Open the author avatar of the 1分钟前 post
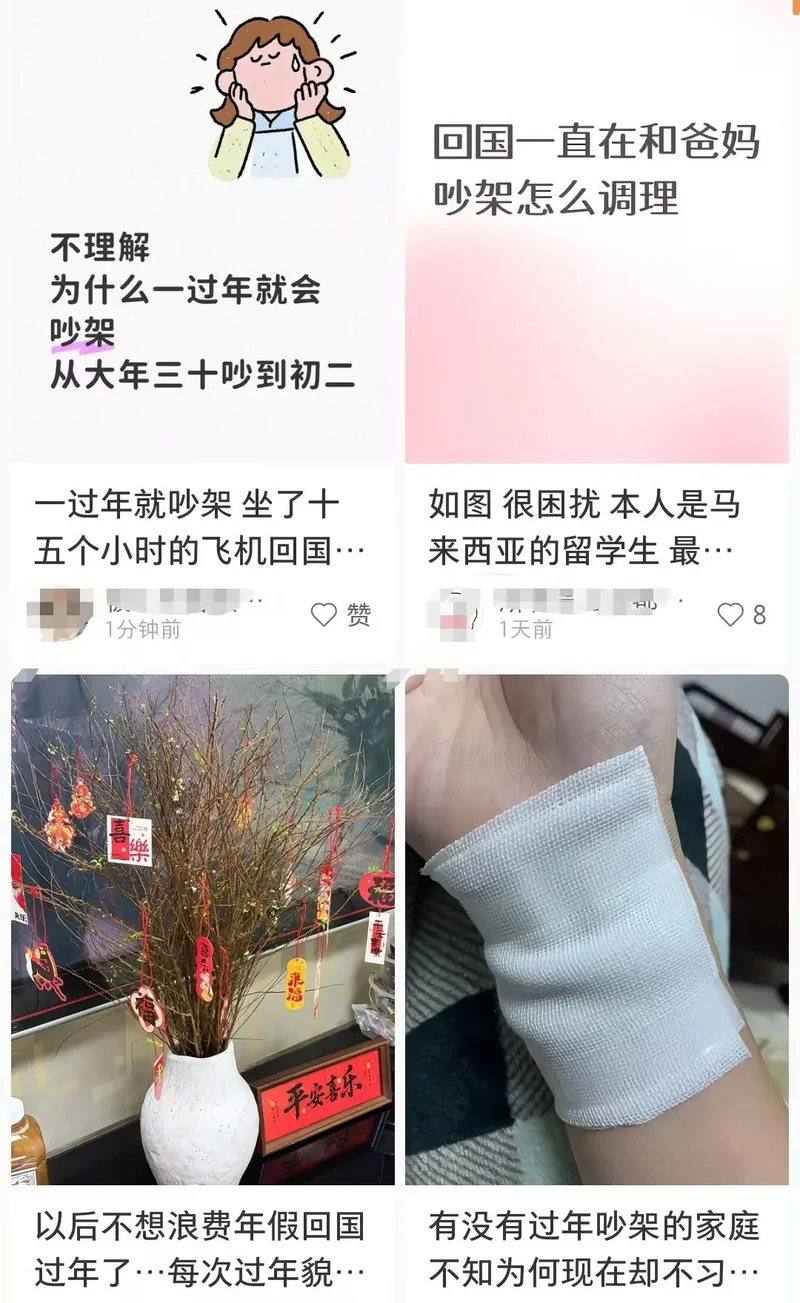 click(66, 613)
